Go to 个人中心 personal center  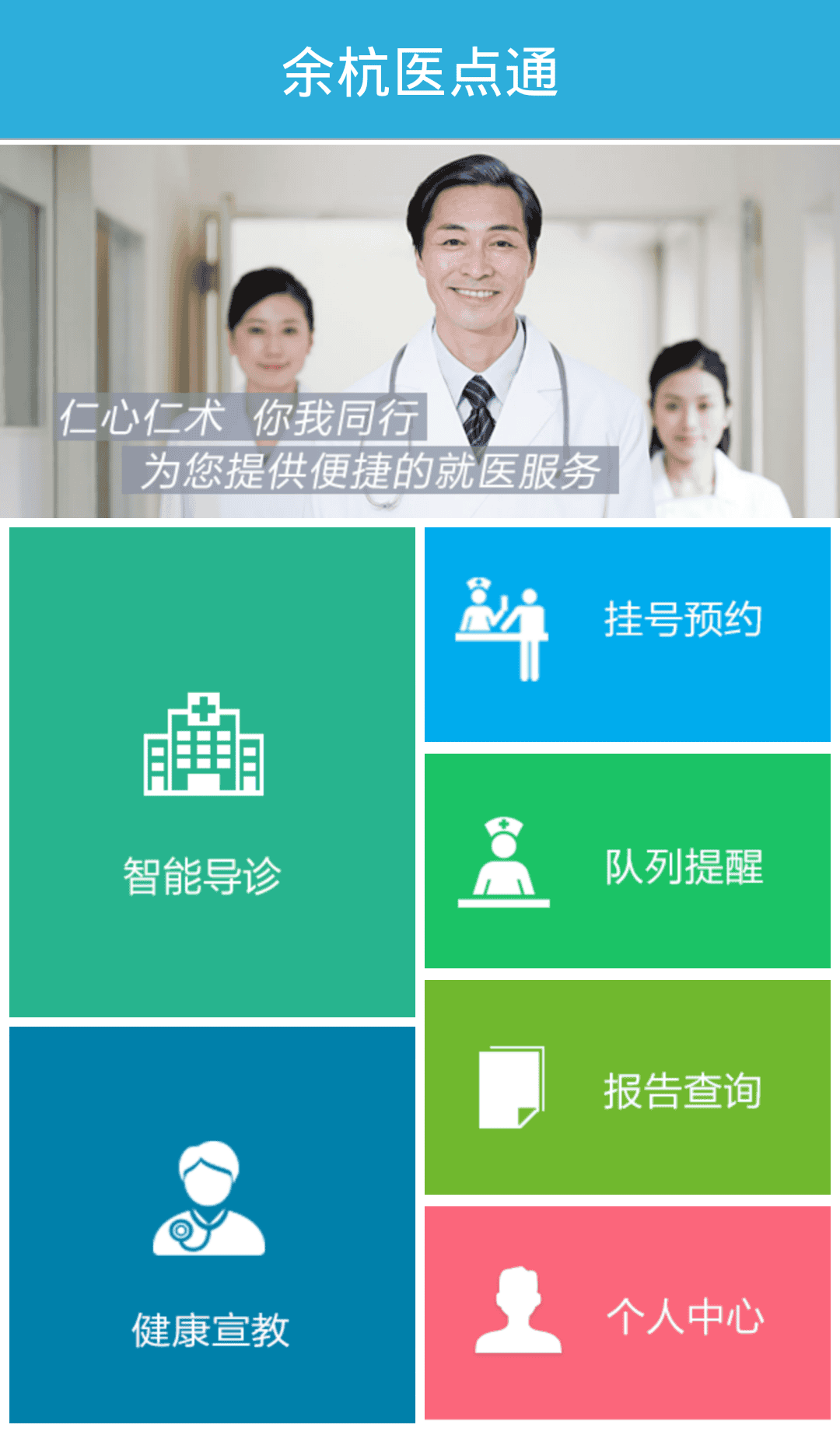tap(627, 1313)
